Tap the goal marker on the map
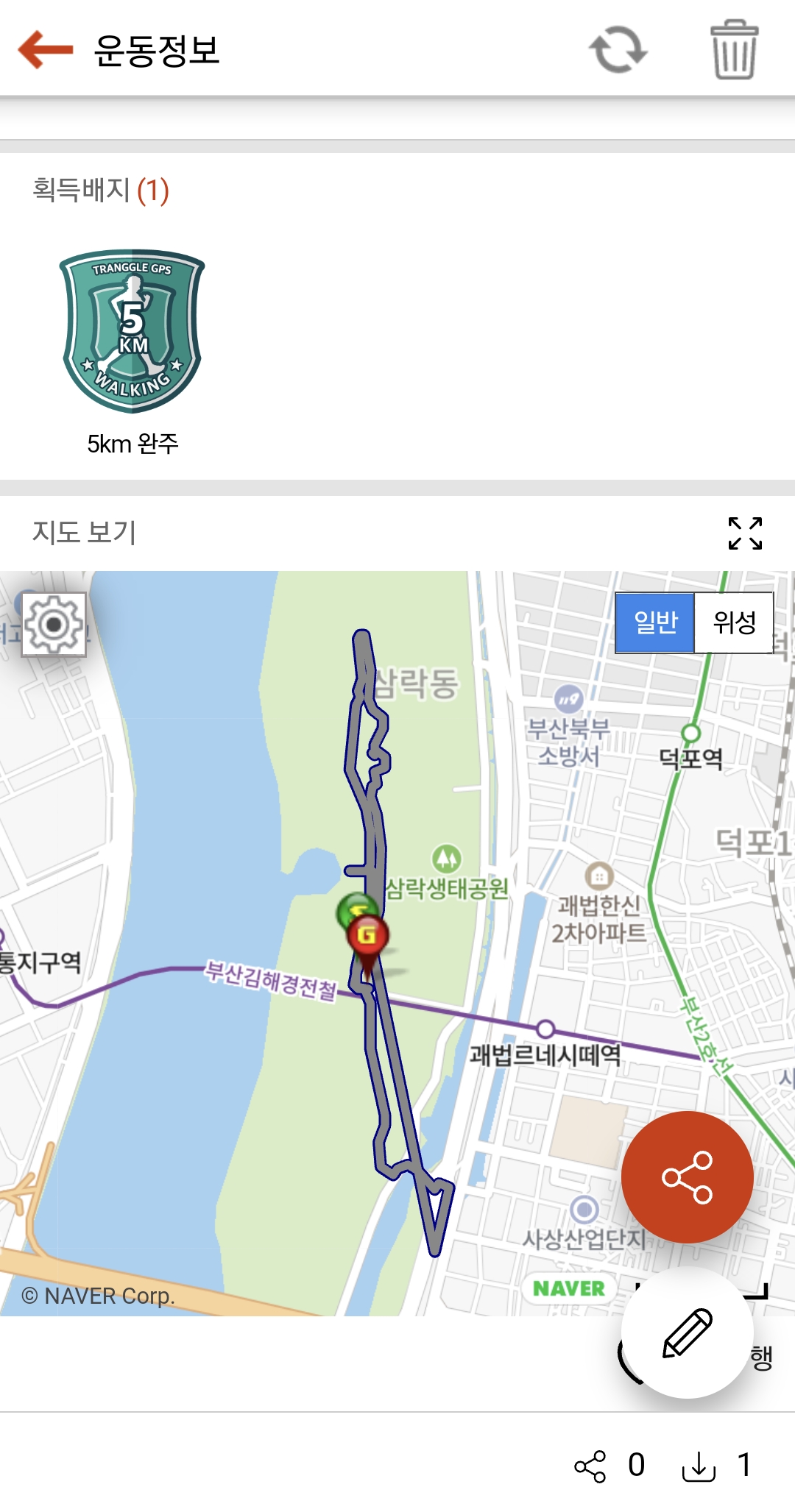 (367, 937)
